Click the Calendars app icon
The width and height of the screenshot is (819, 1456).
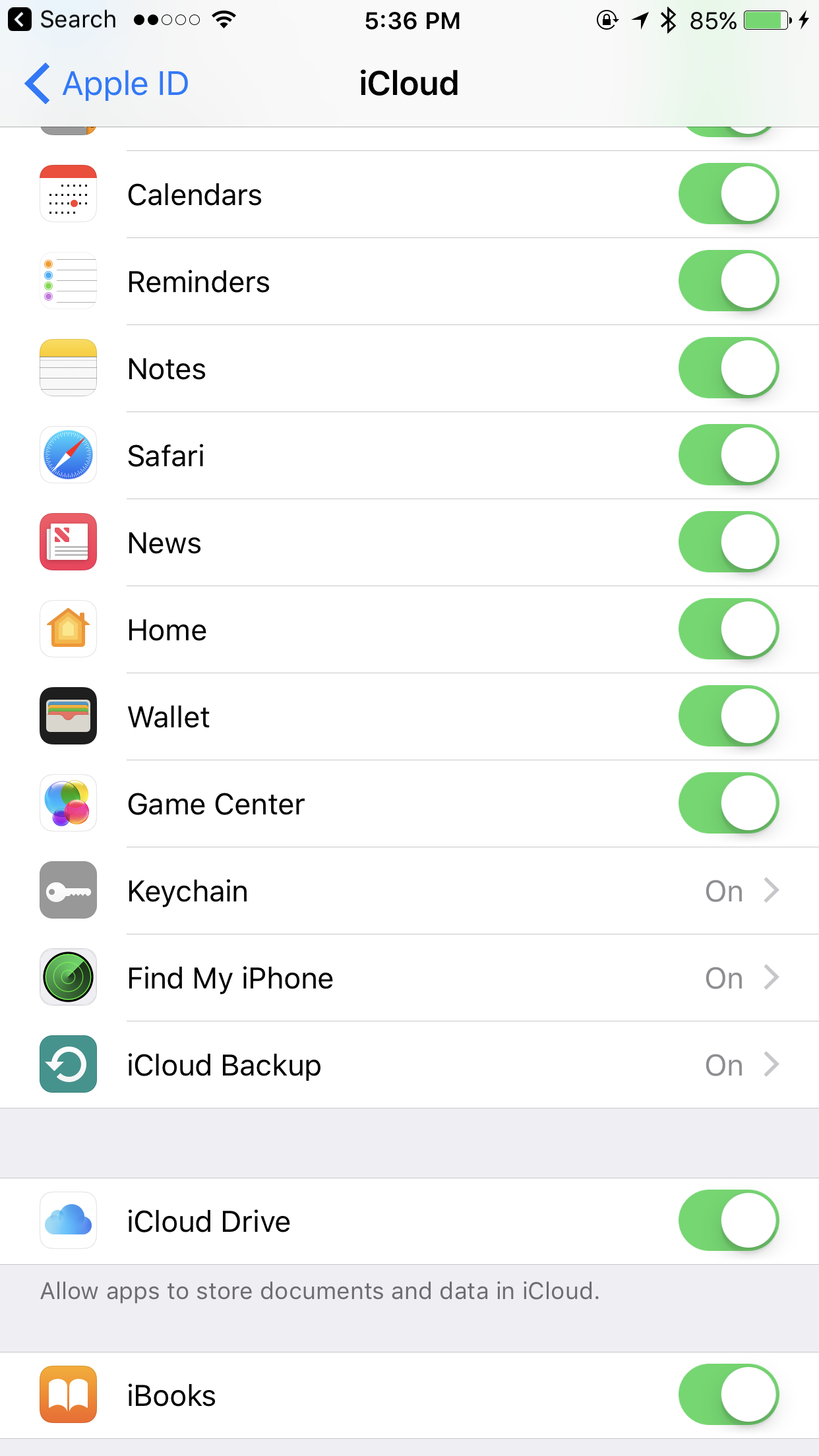coord(68,194)
